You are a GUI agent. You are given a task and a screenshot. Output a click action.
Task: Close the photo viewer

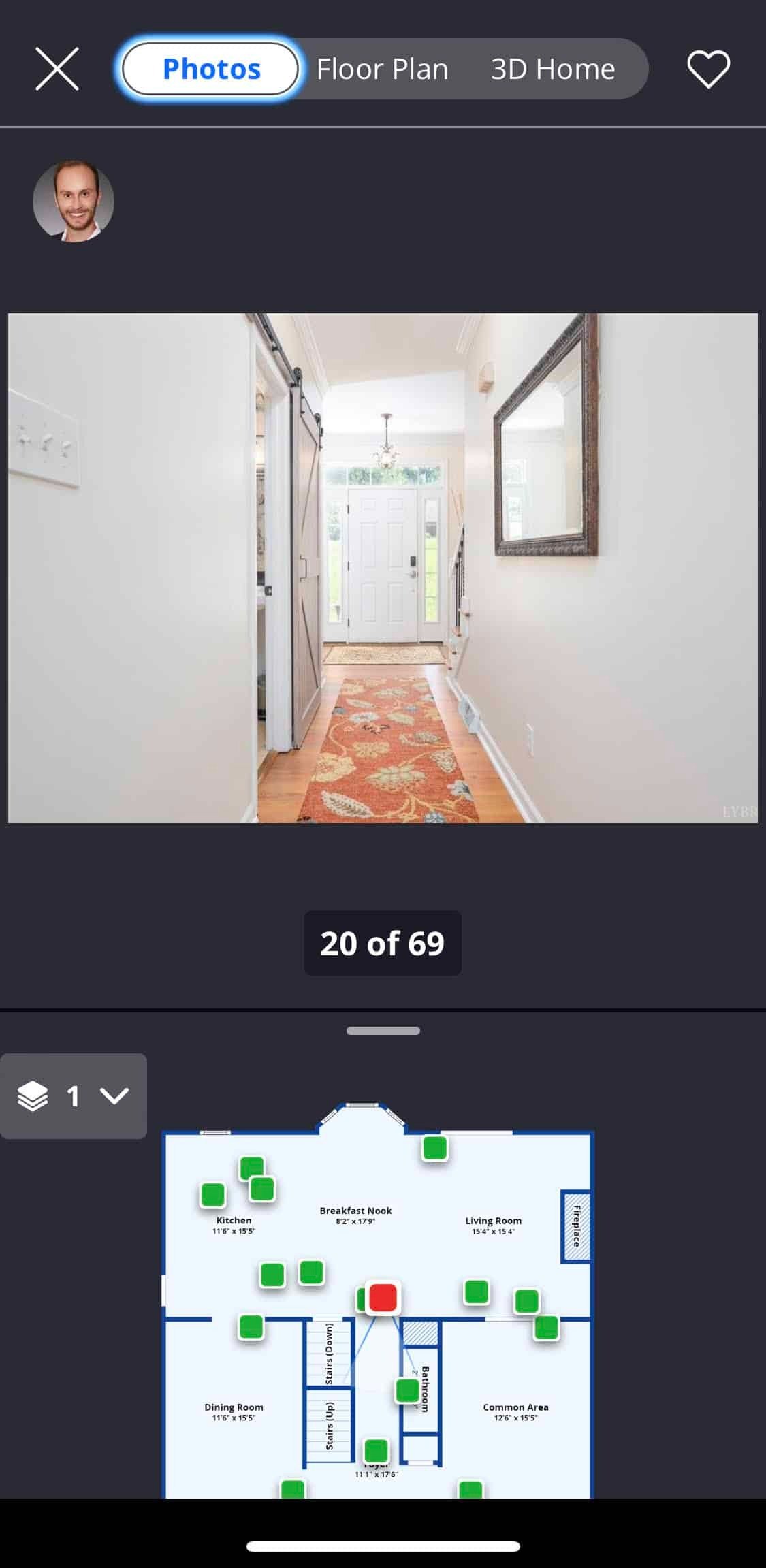click(x=57, y=69)
